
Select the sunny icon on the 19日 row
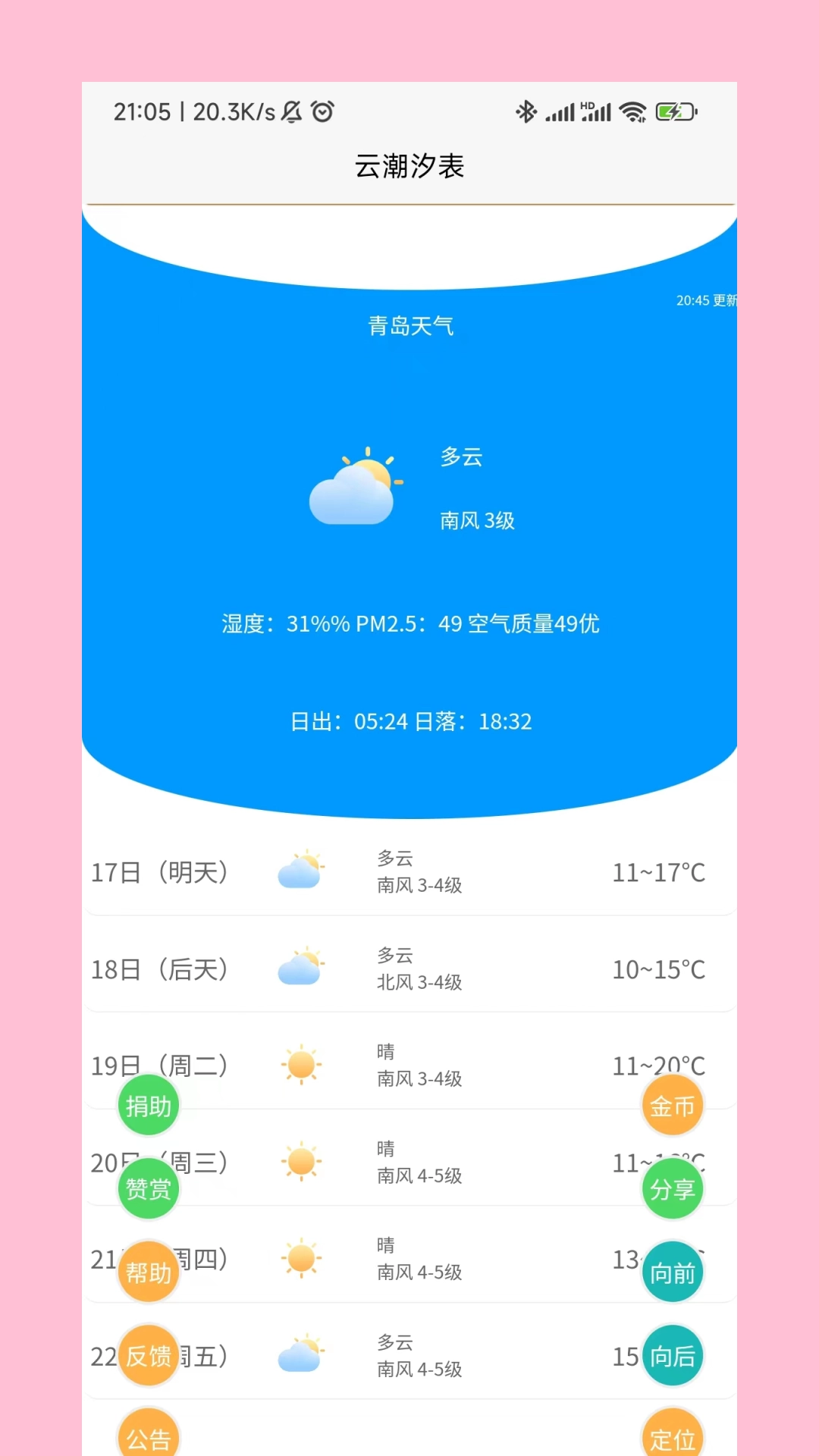300,1065
